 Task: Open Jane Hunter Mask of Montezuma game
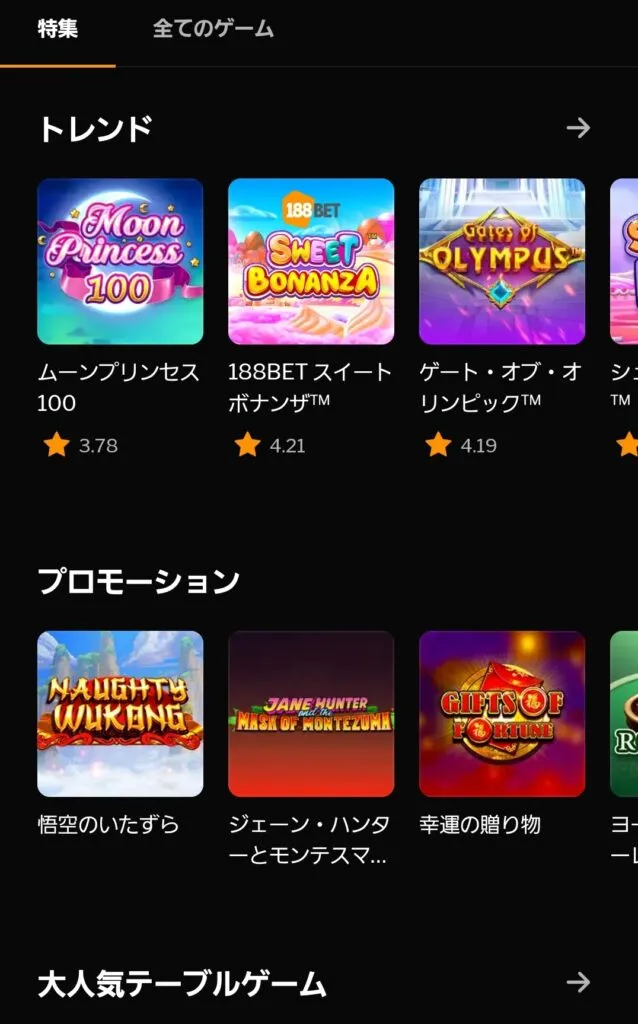click(311, 714)
